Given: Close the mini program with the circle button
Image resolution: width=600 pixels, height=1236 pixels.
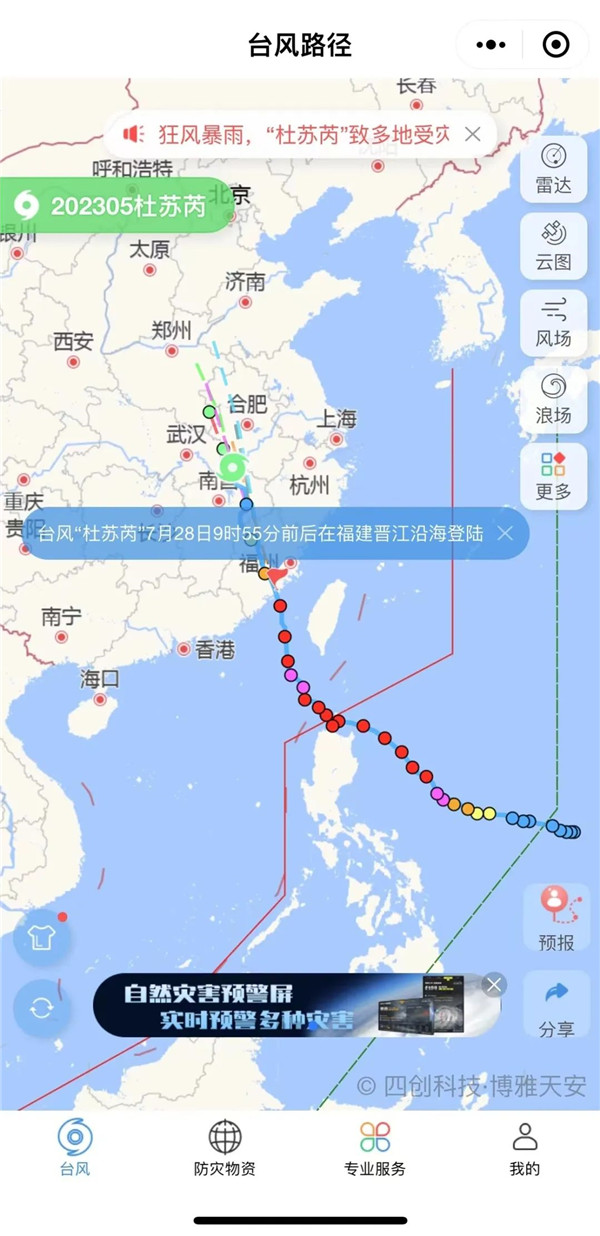Looking at the screenshot, I should [555, 45].
